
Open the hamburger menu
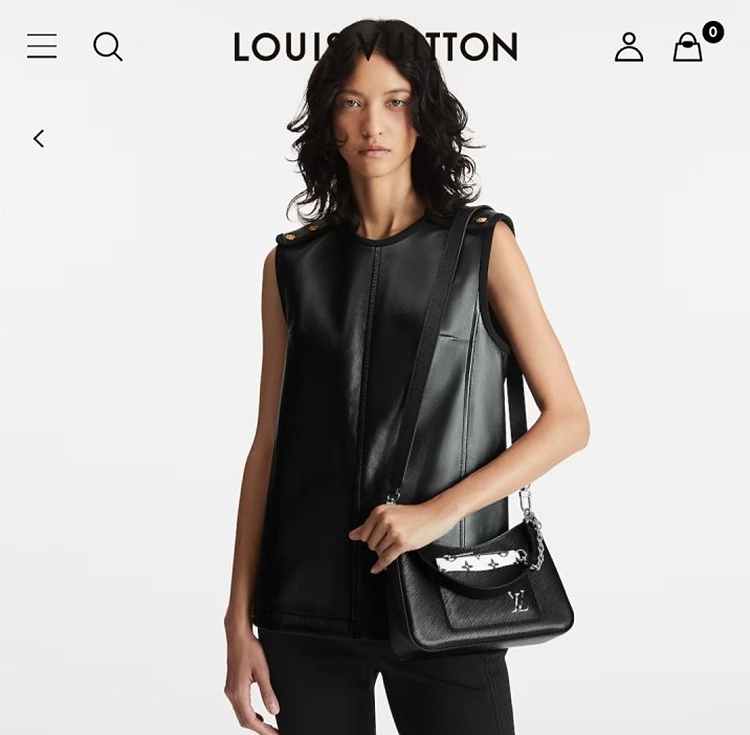42,46
